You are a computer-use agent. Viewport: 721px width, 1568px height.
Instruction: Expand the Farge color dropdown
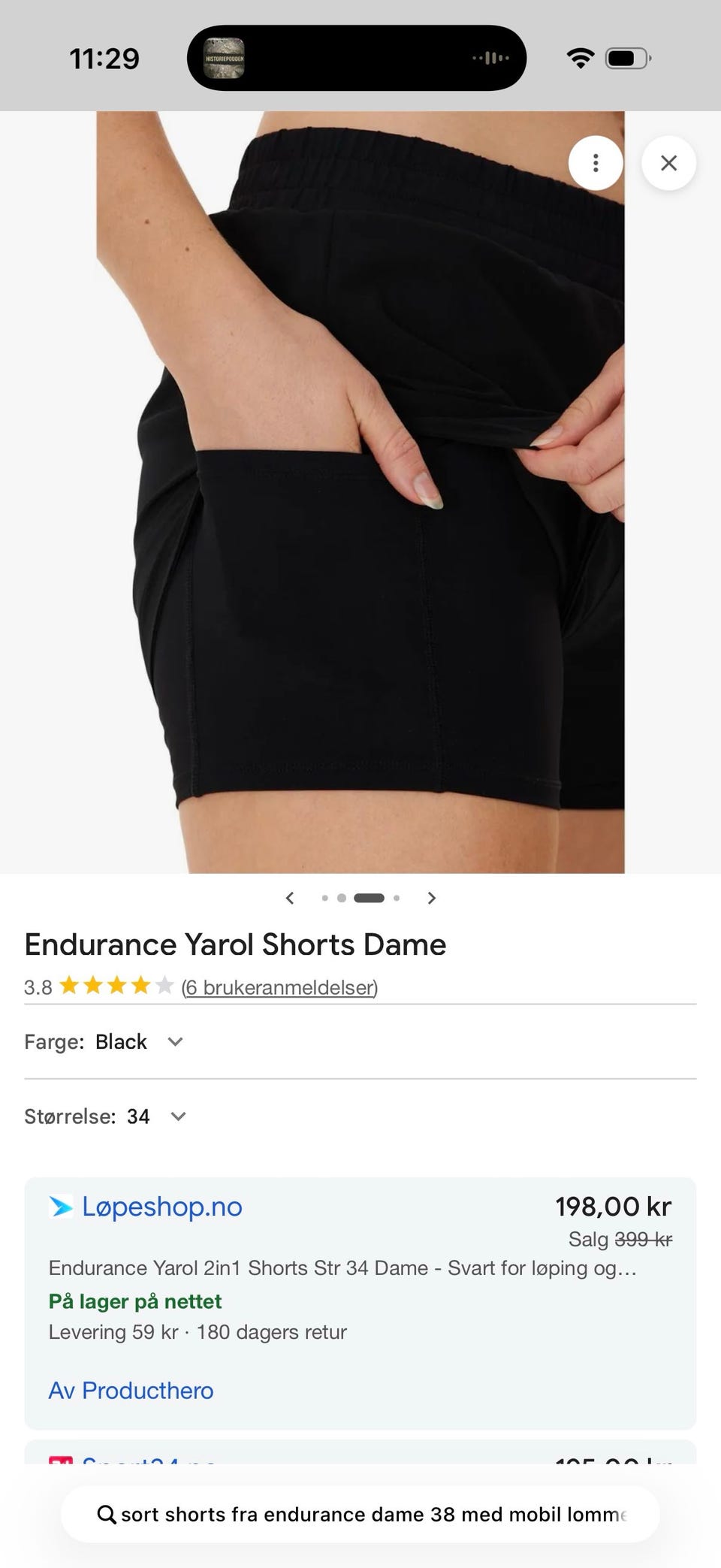pyautogui.click(x=104, y=1042)
